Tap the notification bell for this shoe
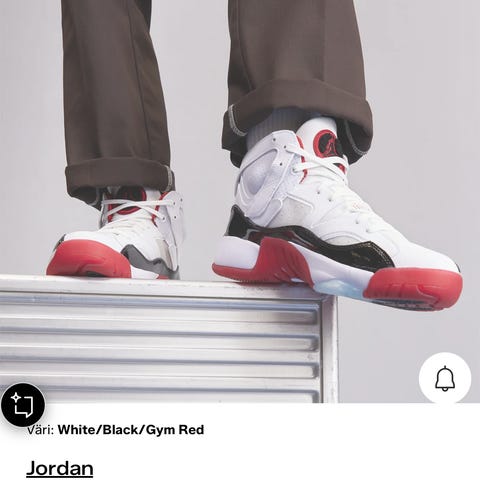 point(445,378)
